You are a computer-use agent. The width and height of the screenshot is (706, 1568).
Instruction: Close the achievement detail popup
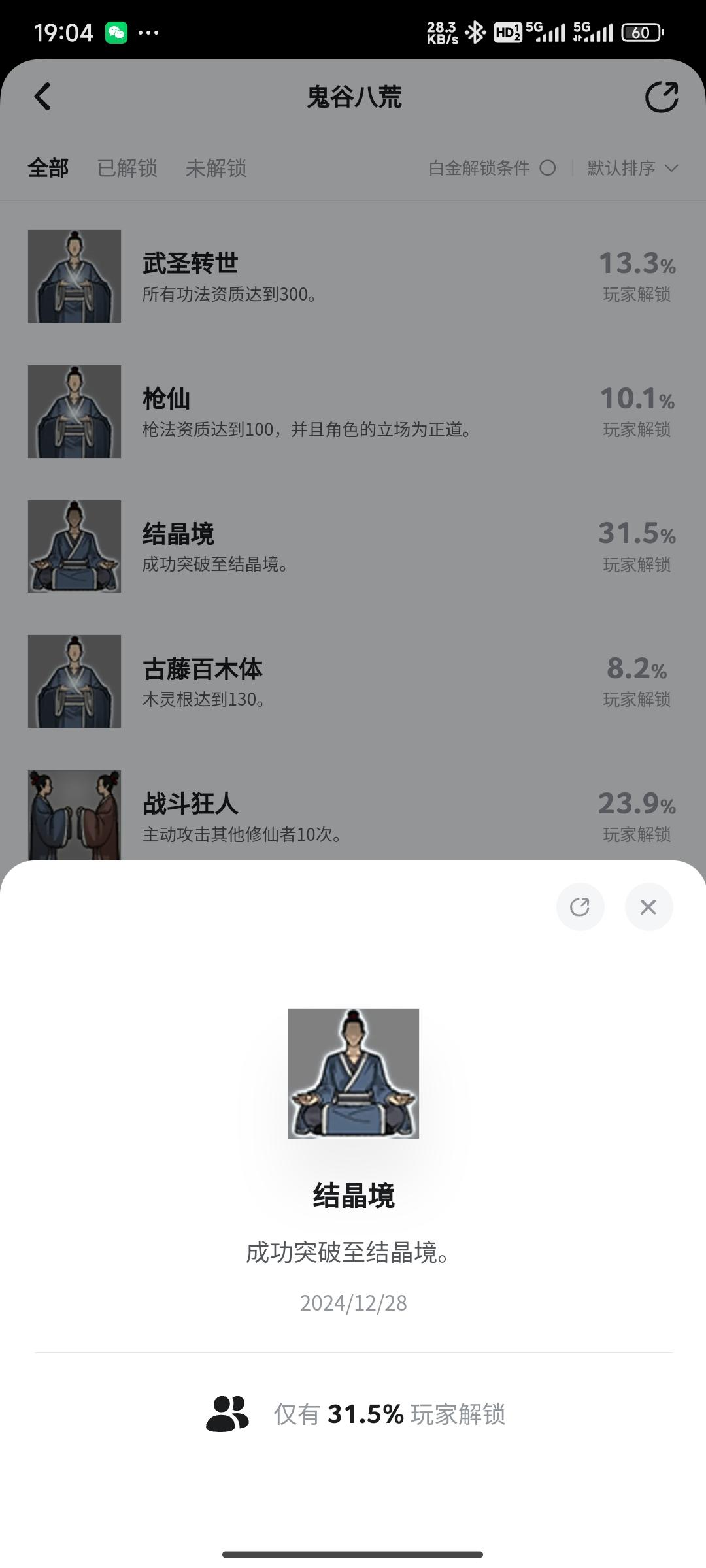coord(648,907)
